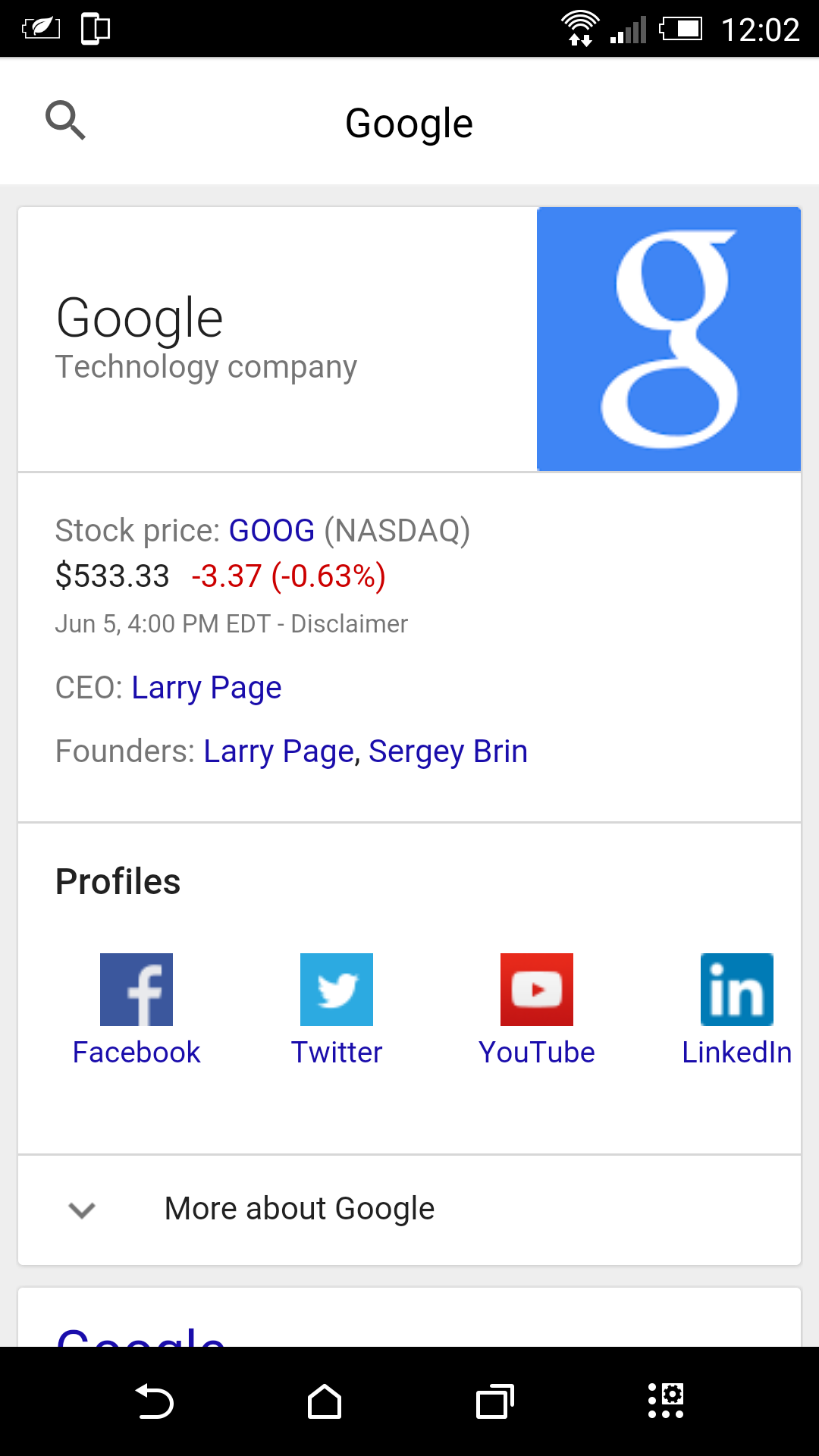The width and height of the screenshot is (819, 1456).
Task: Open the CEO Larry Page link
Action: tap(206, 688)
